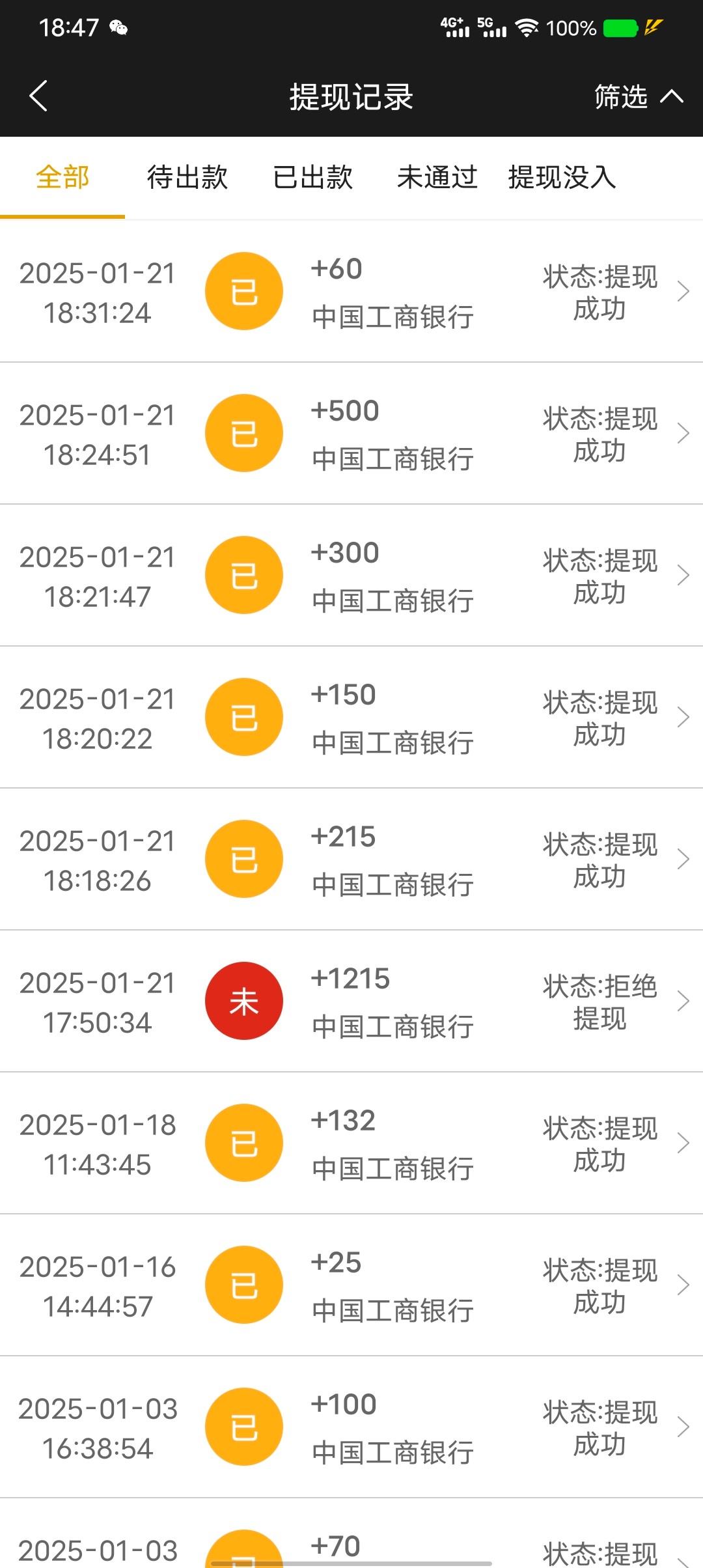Open the rejected +1215 withdrawal
This screenshot has height=1568, width=703.
(351, 1001)
